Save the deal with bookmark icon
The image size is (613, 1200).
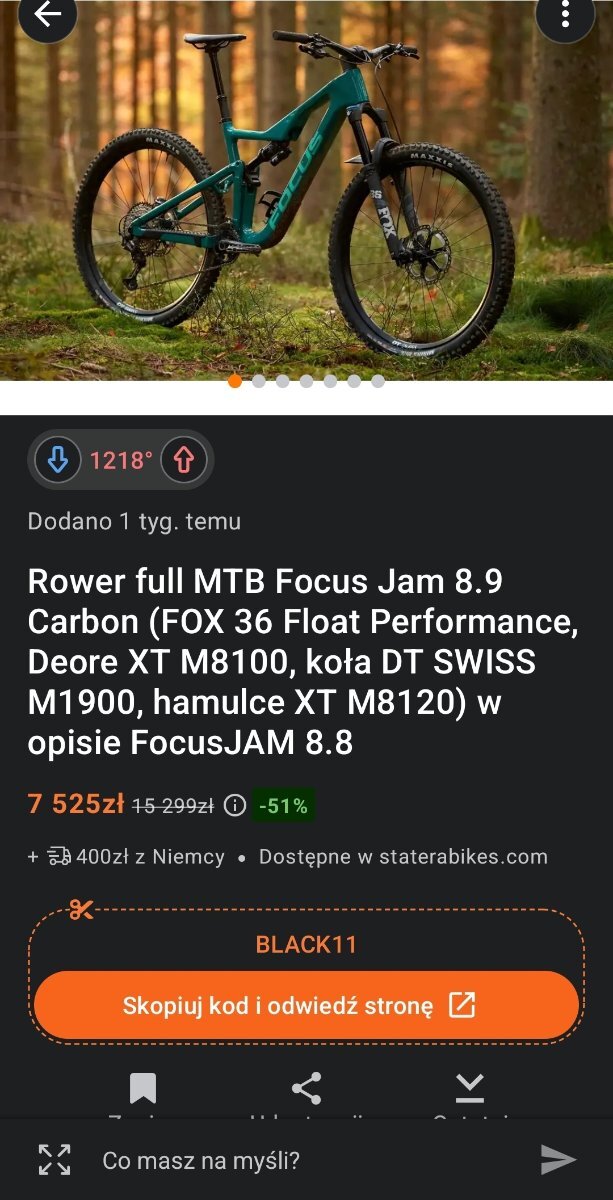(x=143, y=1088)
